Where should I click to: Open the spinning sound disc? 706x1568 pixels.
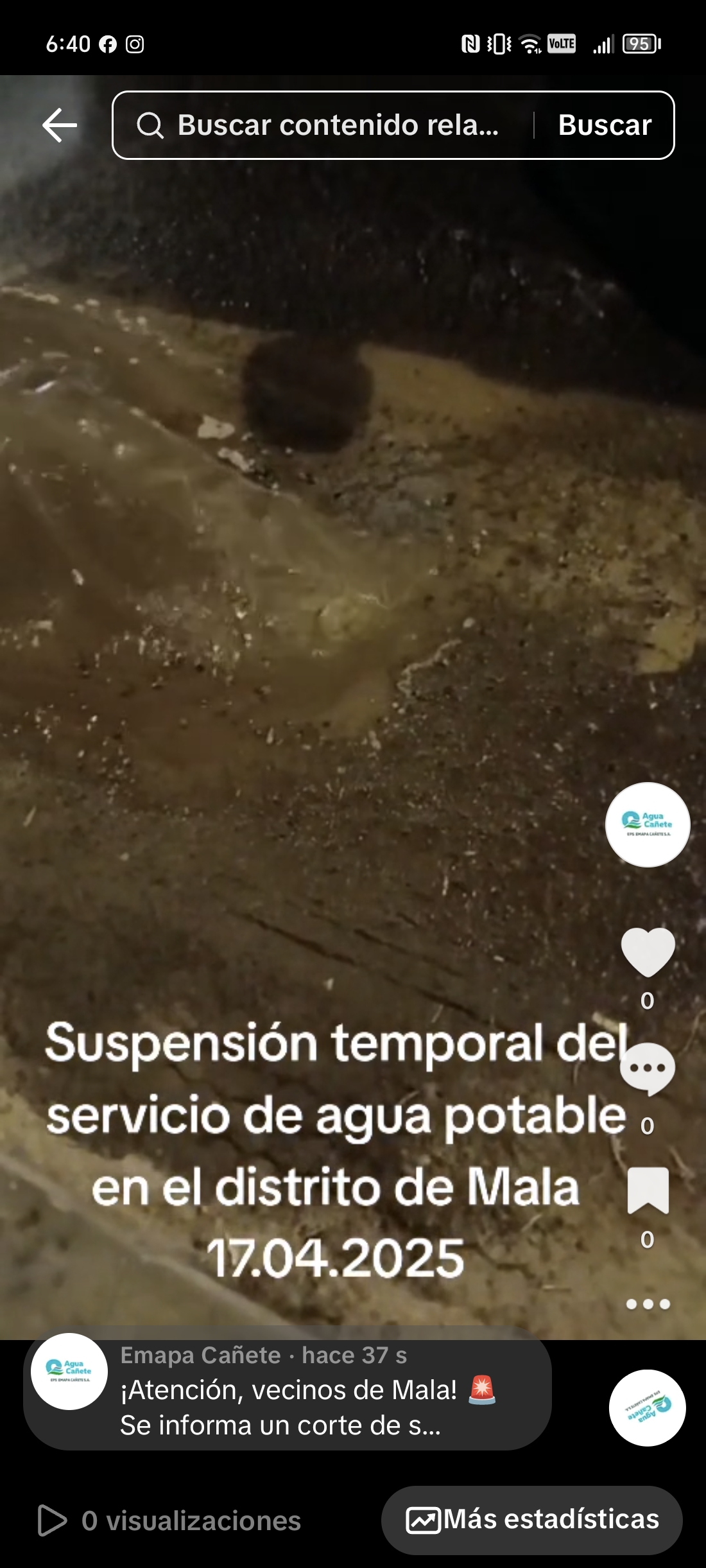point(647,1407)
